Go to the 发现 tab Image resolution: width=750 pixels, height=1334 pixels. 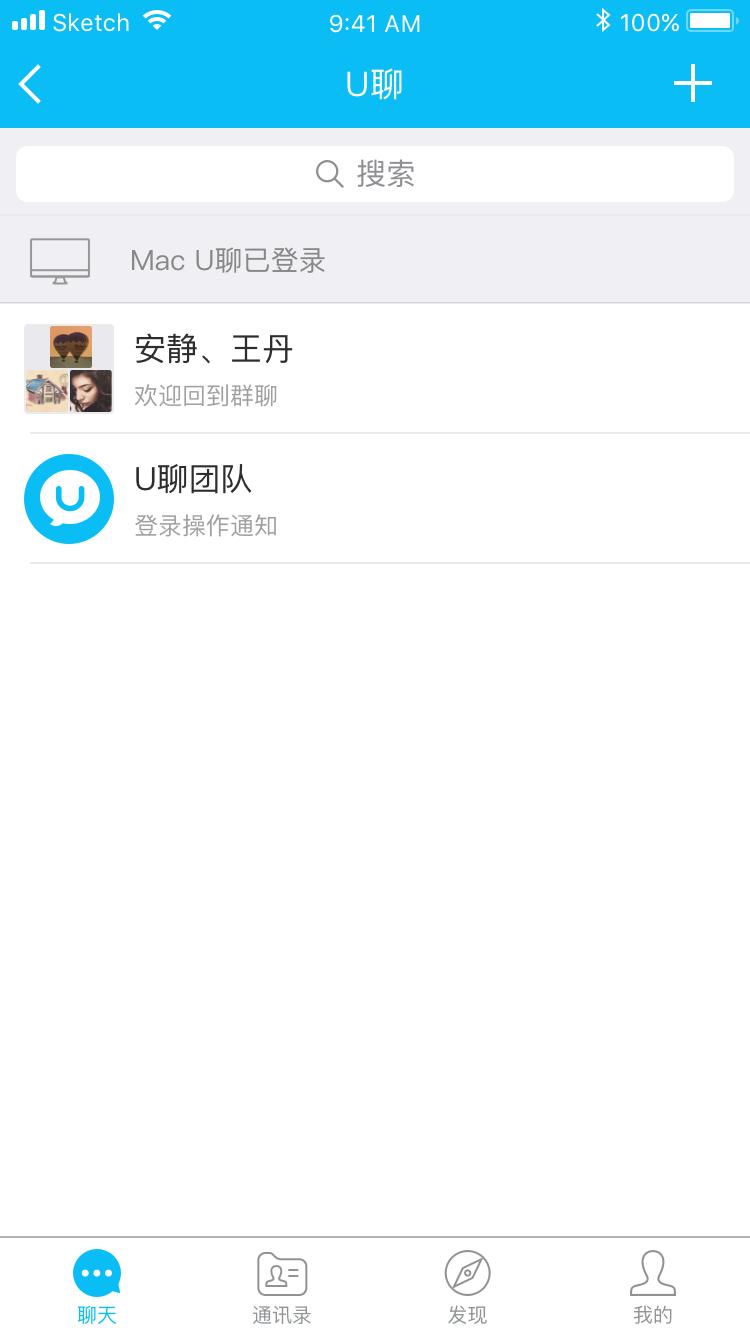point(467,1286)
